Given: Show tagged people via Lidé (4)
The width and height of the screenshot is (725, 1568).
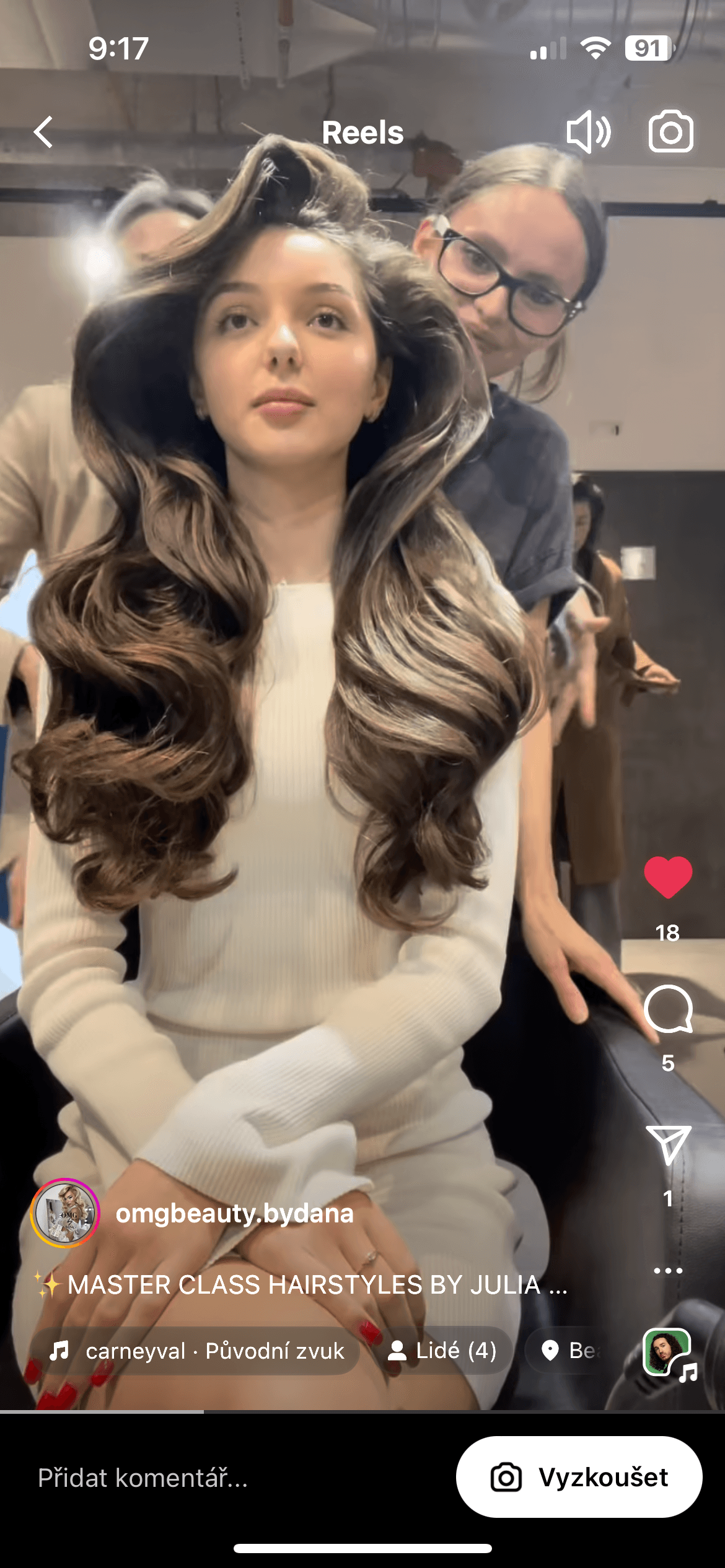Looking at the screenshot, I should point(442,1351).
